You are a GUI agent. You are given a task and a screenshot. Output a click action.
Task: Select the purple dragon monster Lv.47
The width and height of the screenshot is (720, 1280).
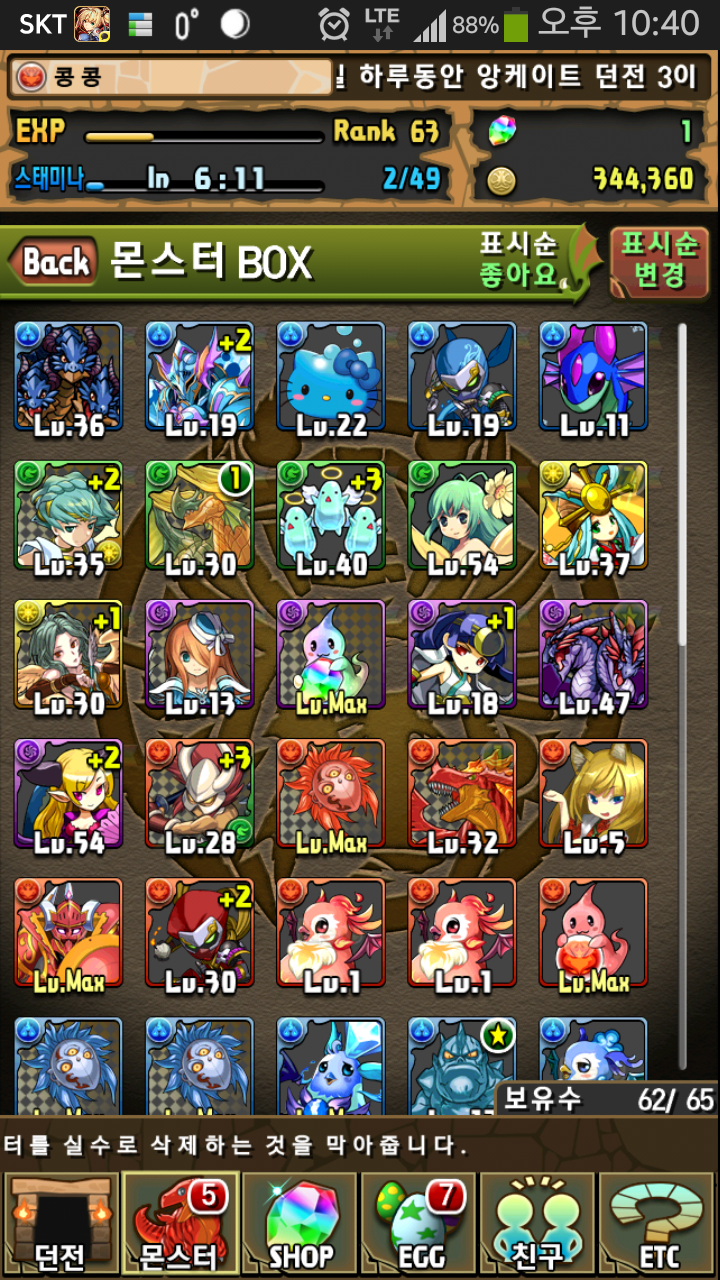593,654
